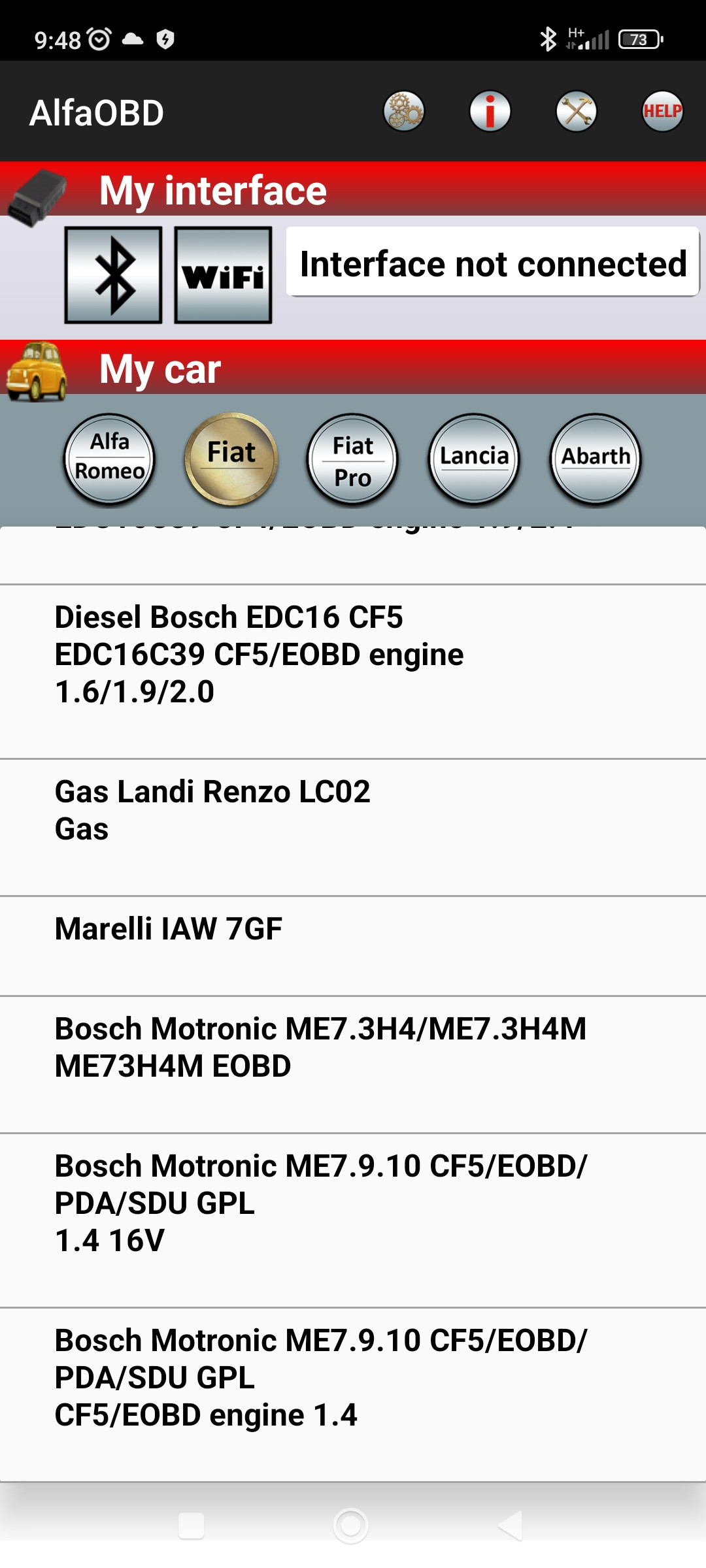Viewport: 706px width, 1568px height.
Task: Select the WiFi interface button
Action: [223, 275]
